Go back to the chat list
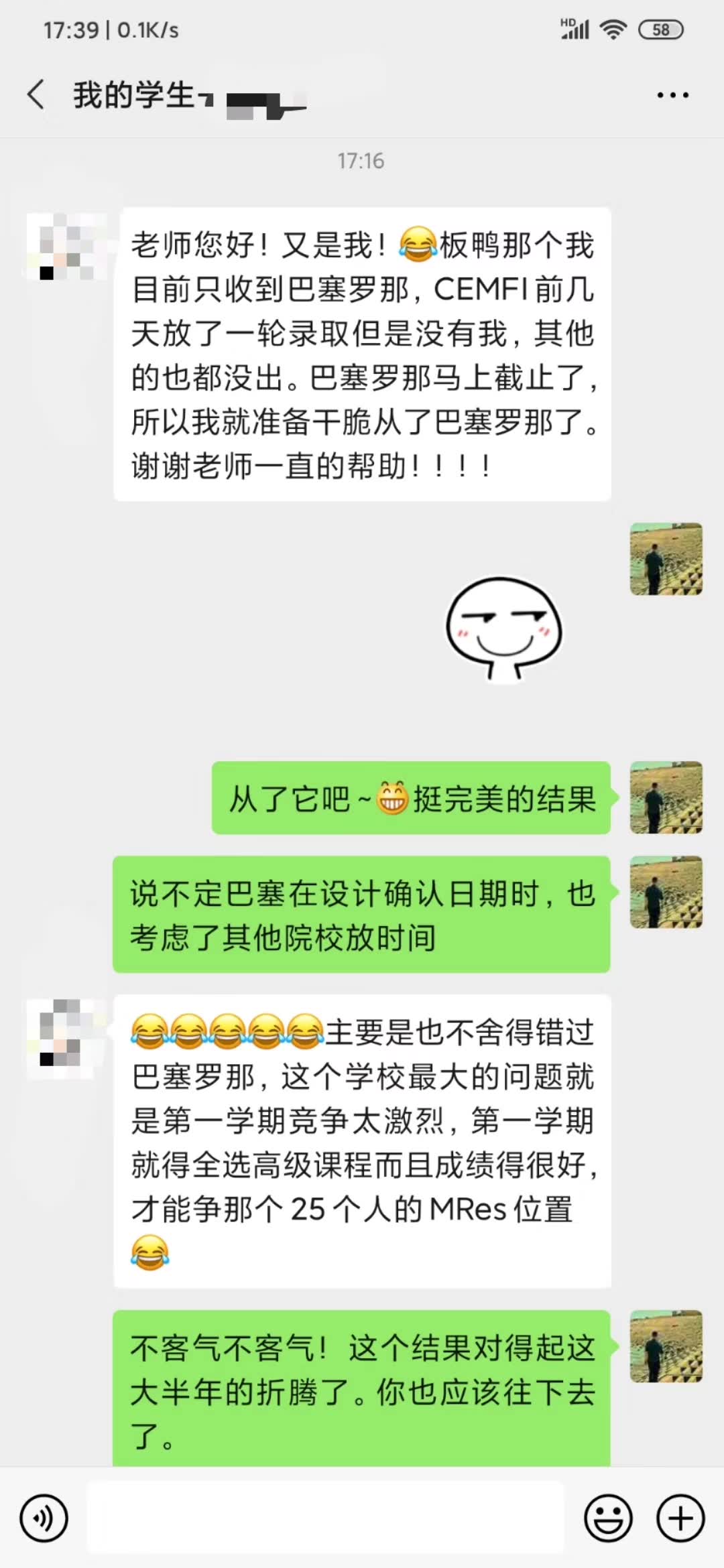 pos(36,94)
